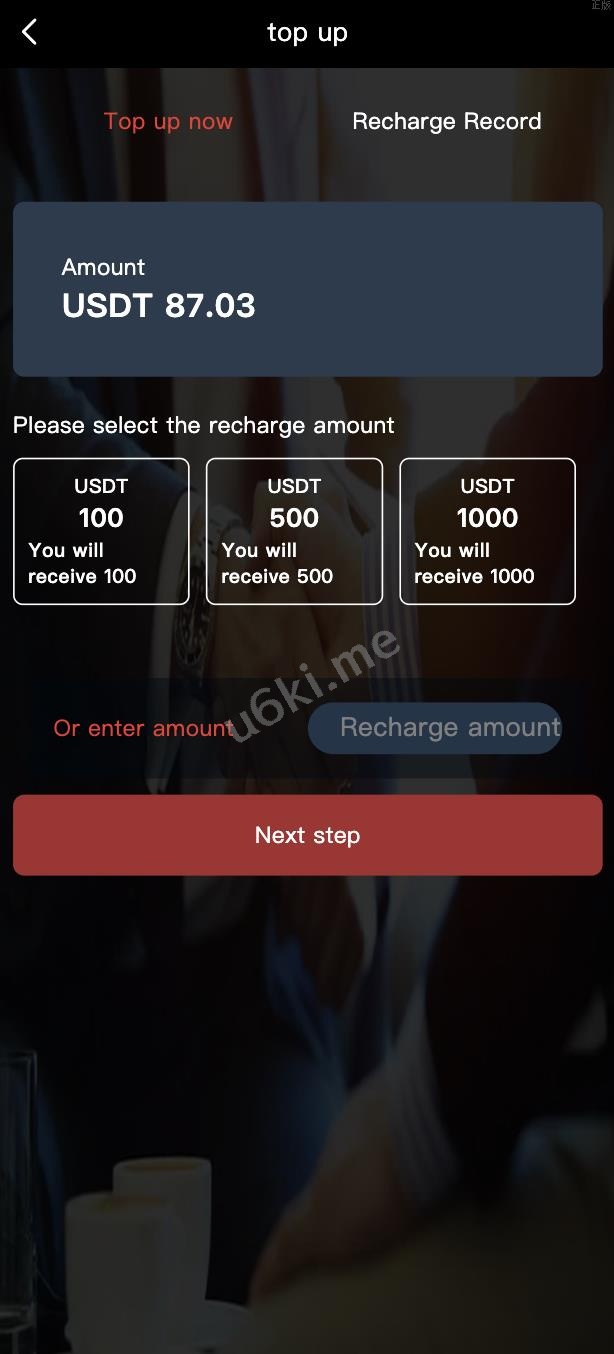Pick the USDT 1000 recharge option
The height and width of the screenshot is (1354, 614).
click(x=487, y=531)
